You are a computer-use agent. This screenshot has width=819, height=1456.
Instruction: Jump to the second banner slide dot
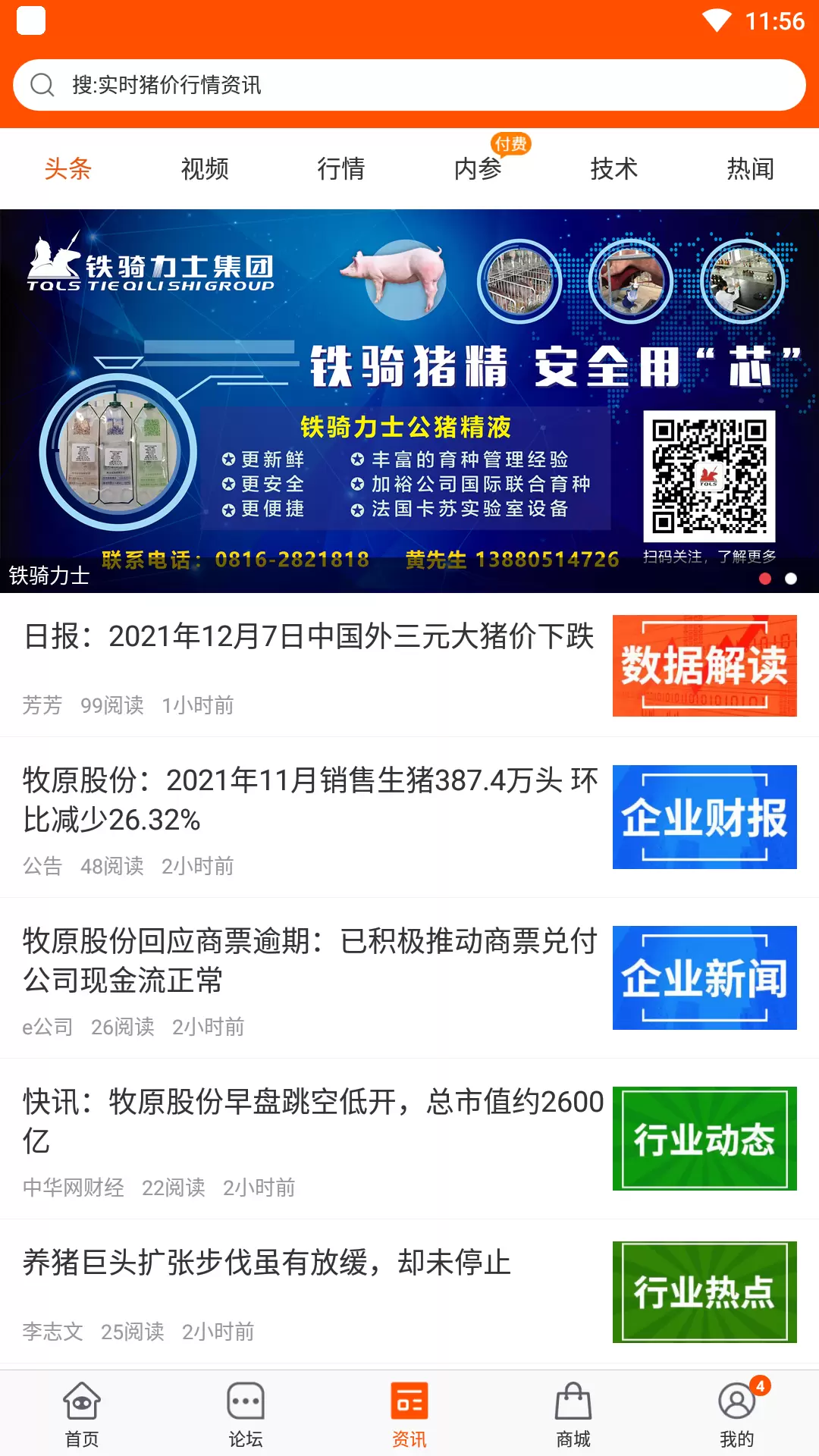click(791, 579)
